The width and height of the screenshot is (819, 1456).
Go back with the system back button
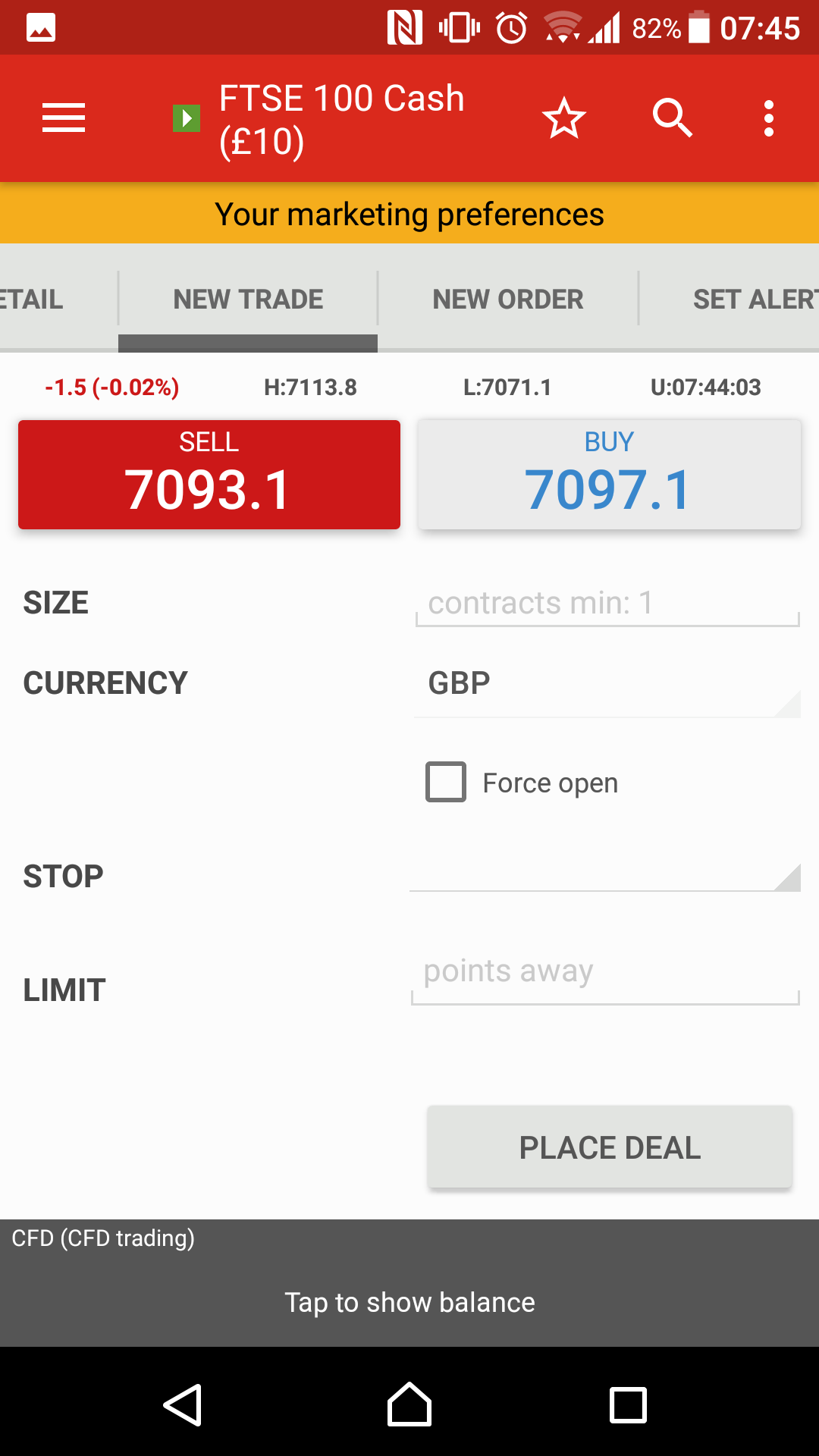click(x=183, y=1405)
